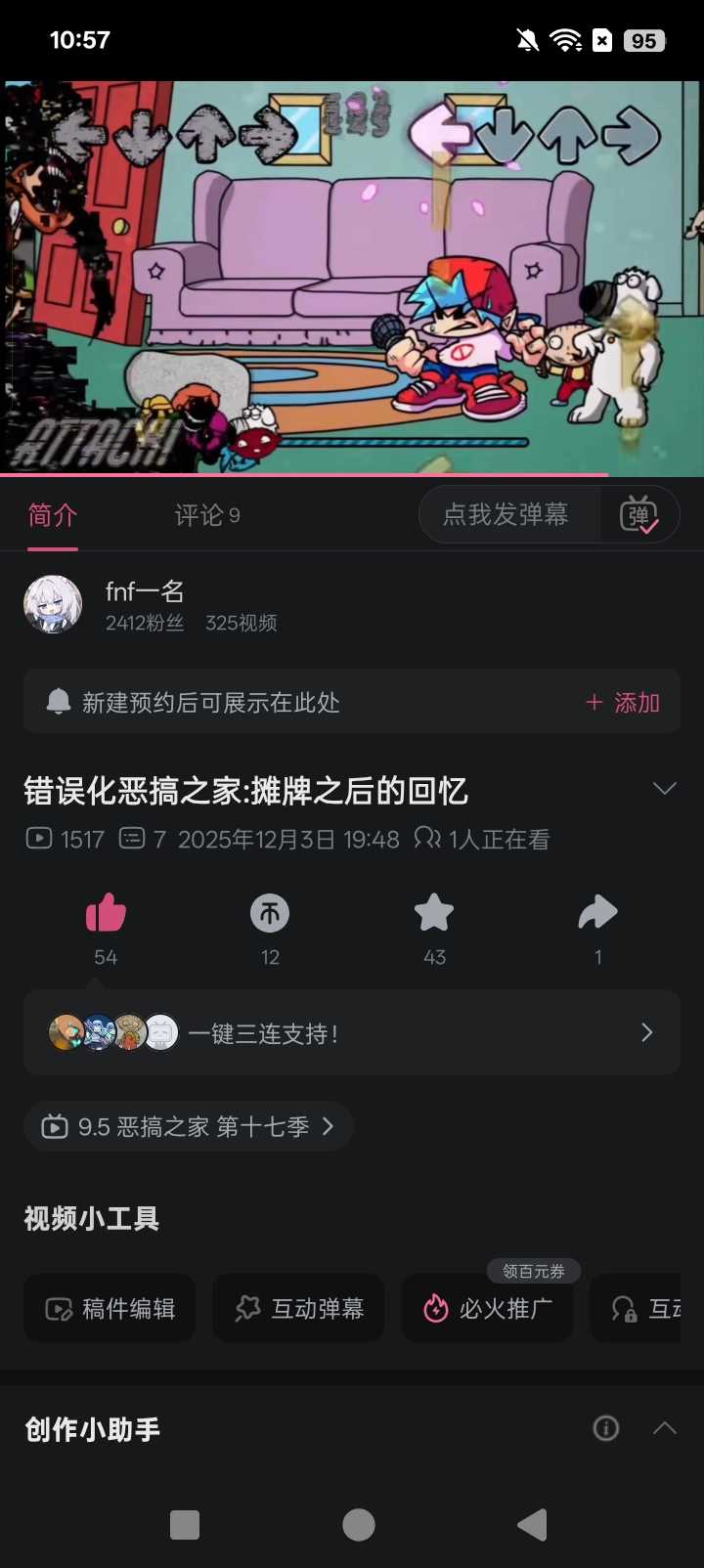Collapse the 创作小助手 section

click(664, 1428)
